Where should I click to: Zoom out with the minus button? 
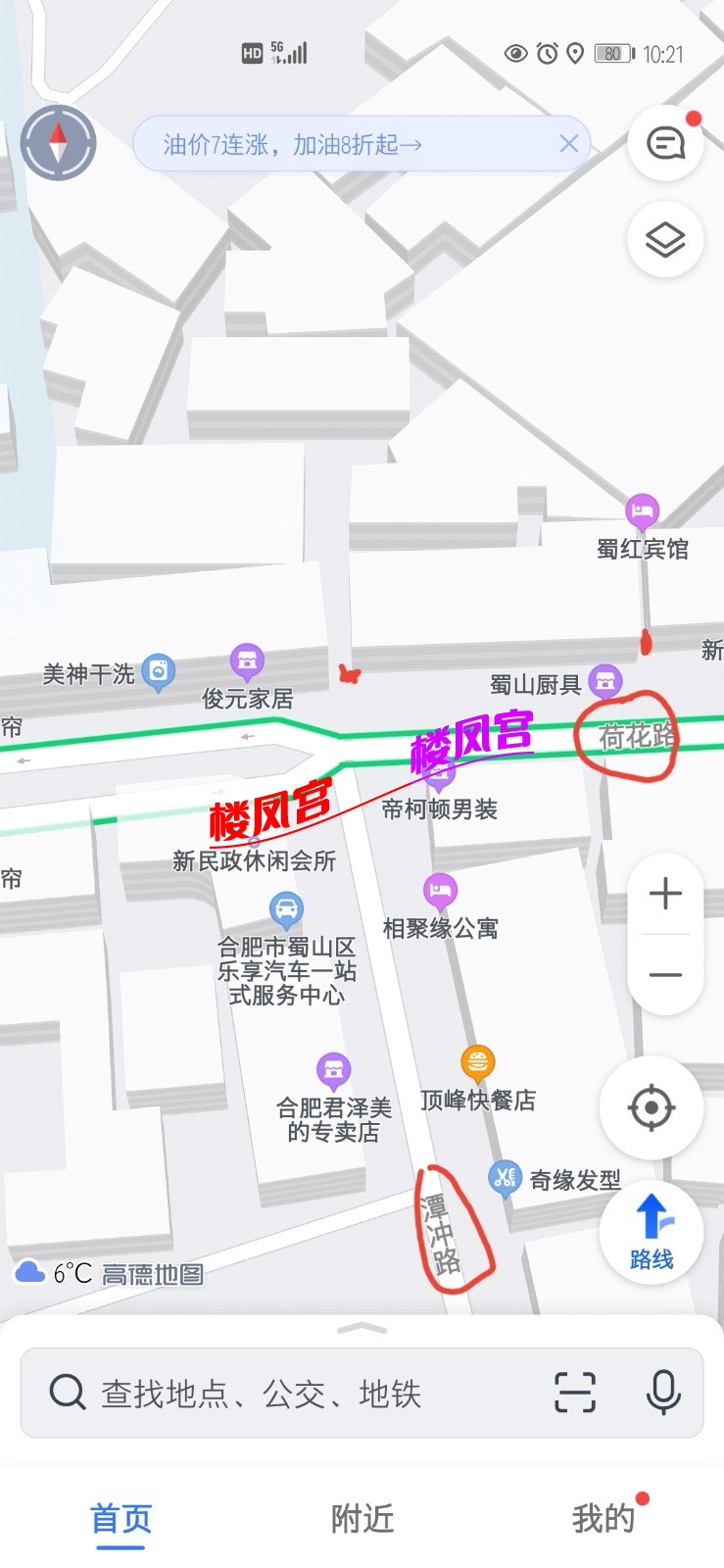[665, 974]
